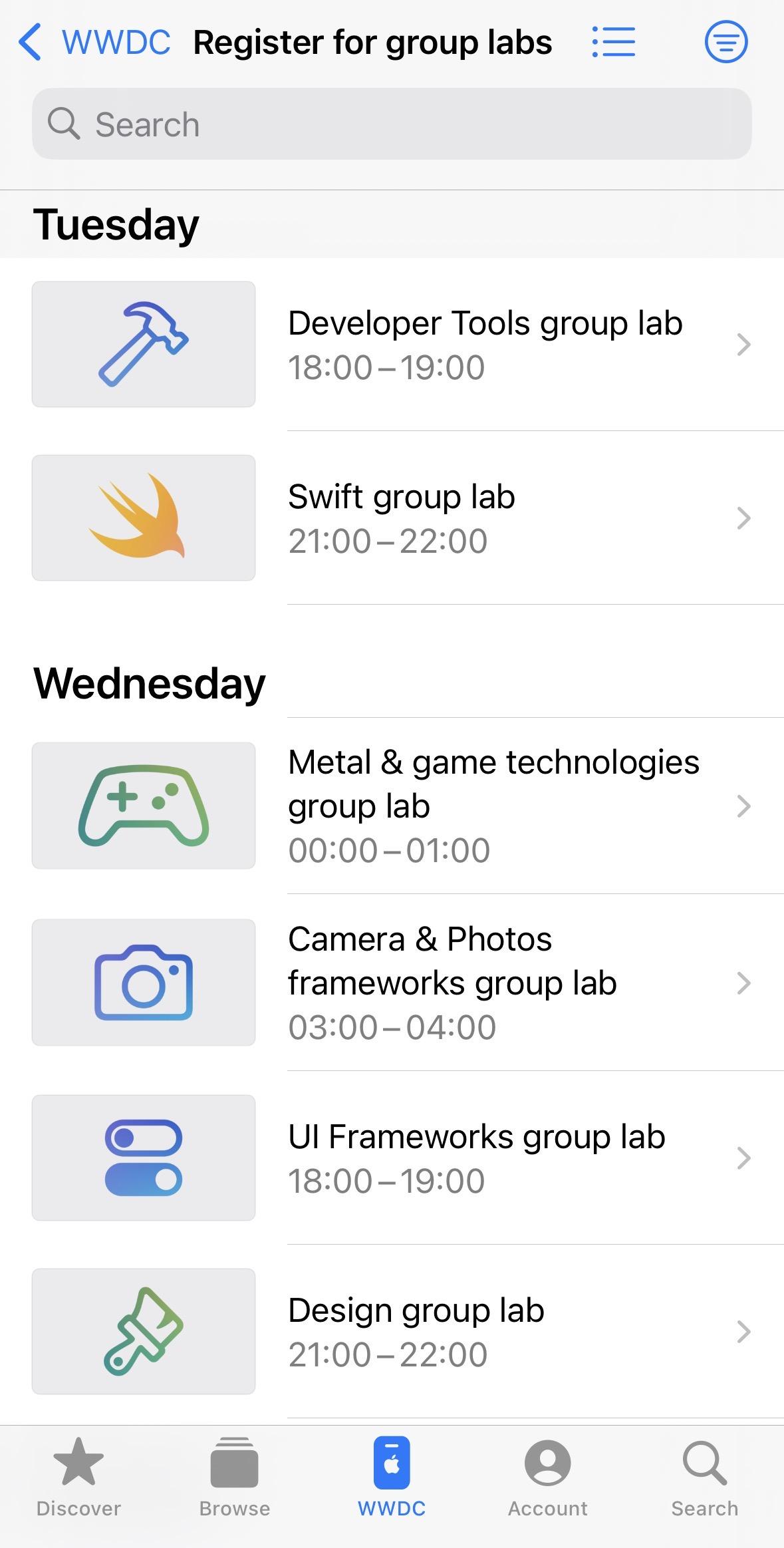Open the list view icon
The image size is (784, 1548).
point(613,42)
